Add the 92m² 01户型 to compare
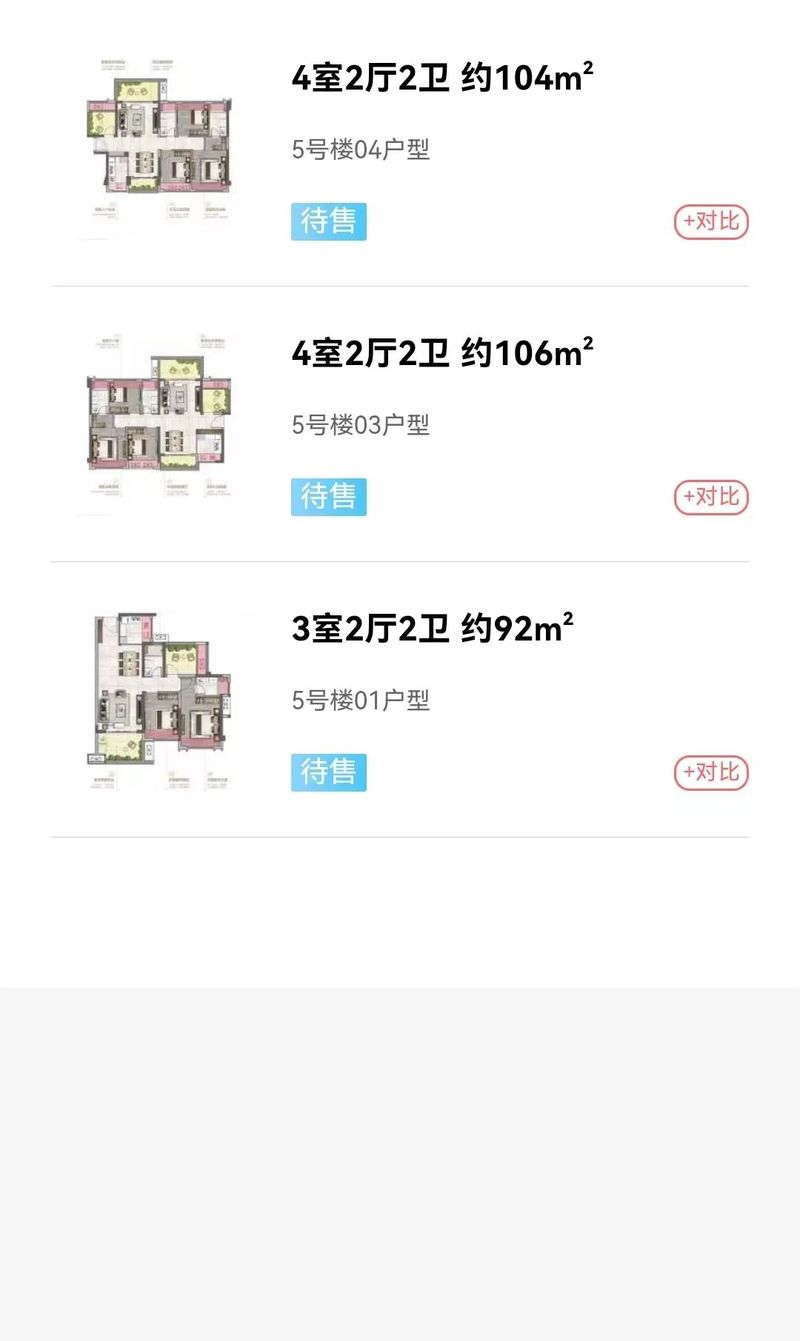This screenshot has width=800, height=1341. tap(711, 772)
